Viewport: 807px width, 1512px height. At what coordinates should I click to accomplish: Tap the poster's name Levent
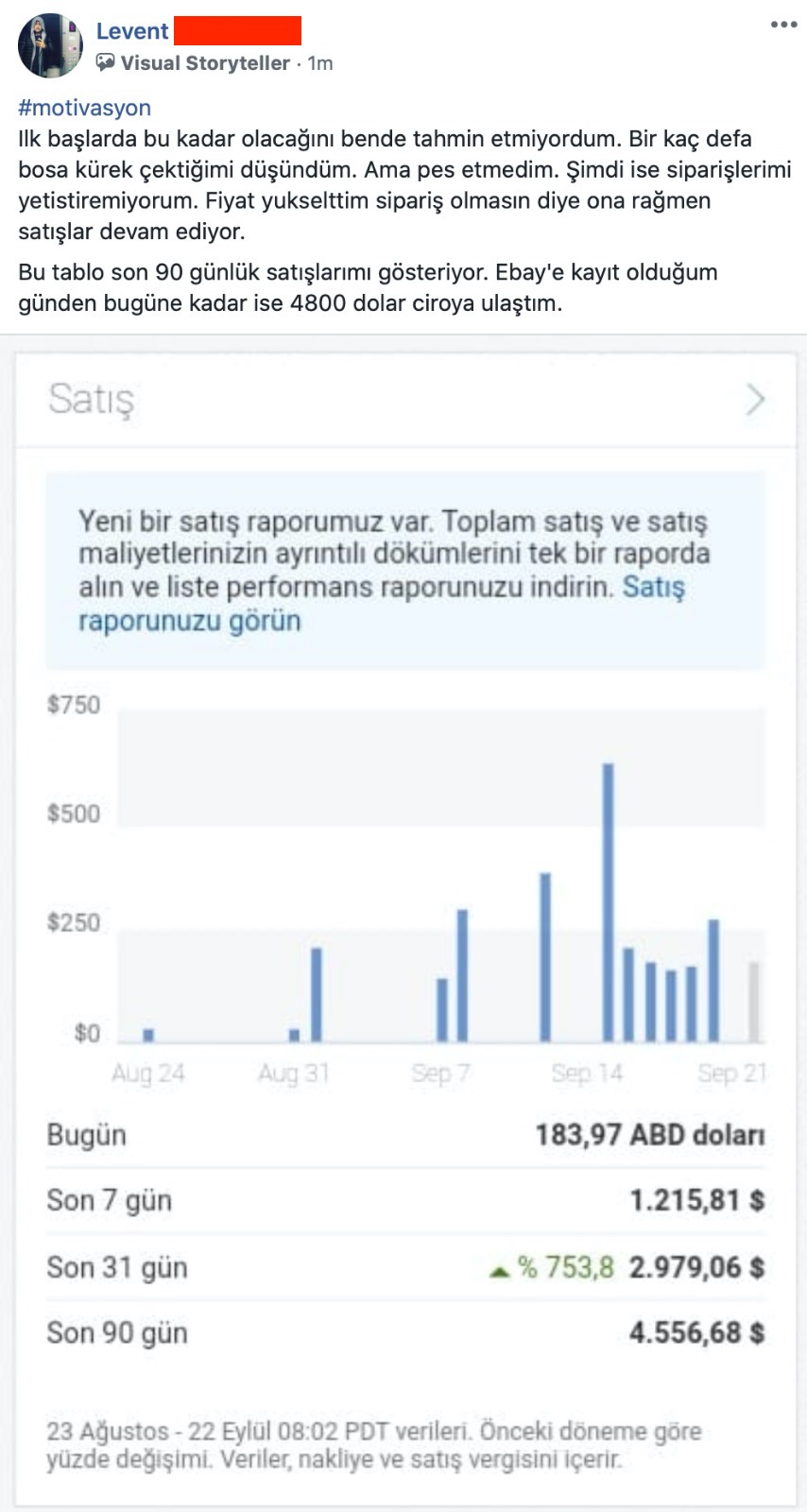(x=132, y=31)
